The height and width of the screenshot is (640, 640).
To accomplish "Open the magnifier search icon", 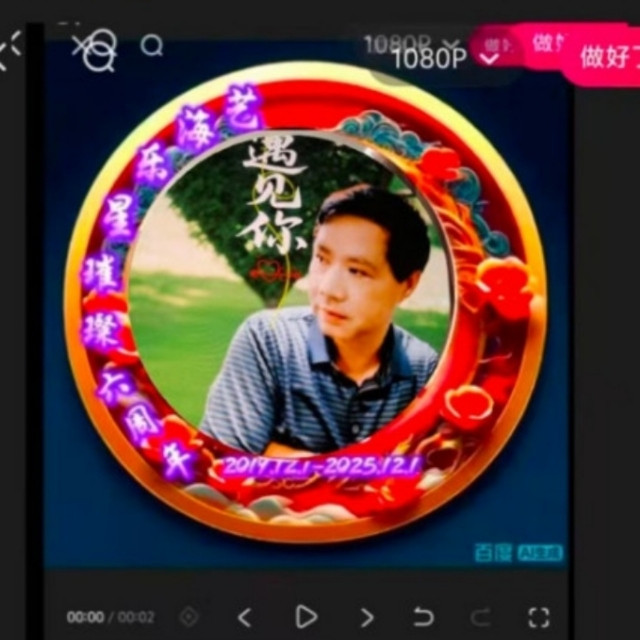I will pyautogui.click(x=151, y=45).
